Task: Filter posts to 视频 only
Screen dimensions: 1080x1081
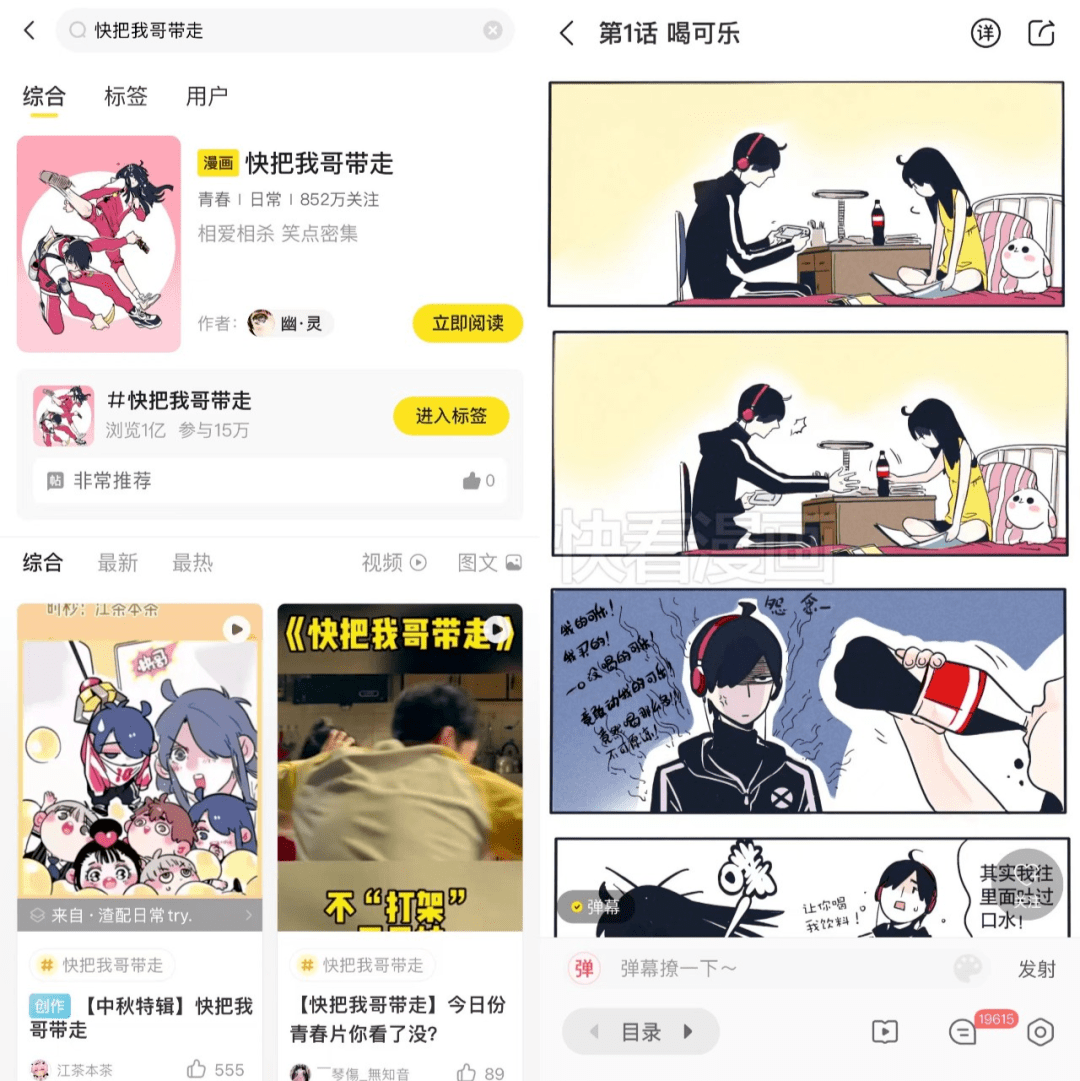Action: coord(393,563)
